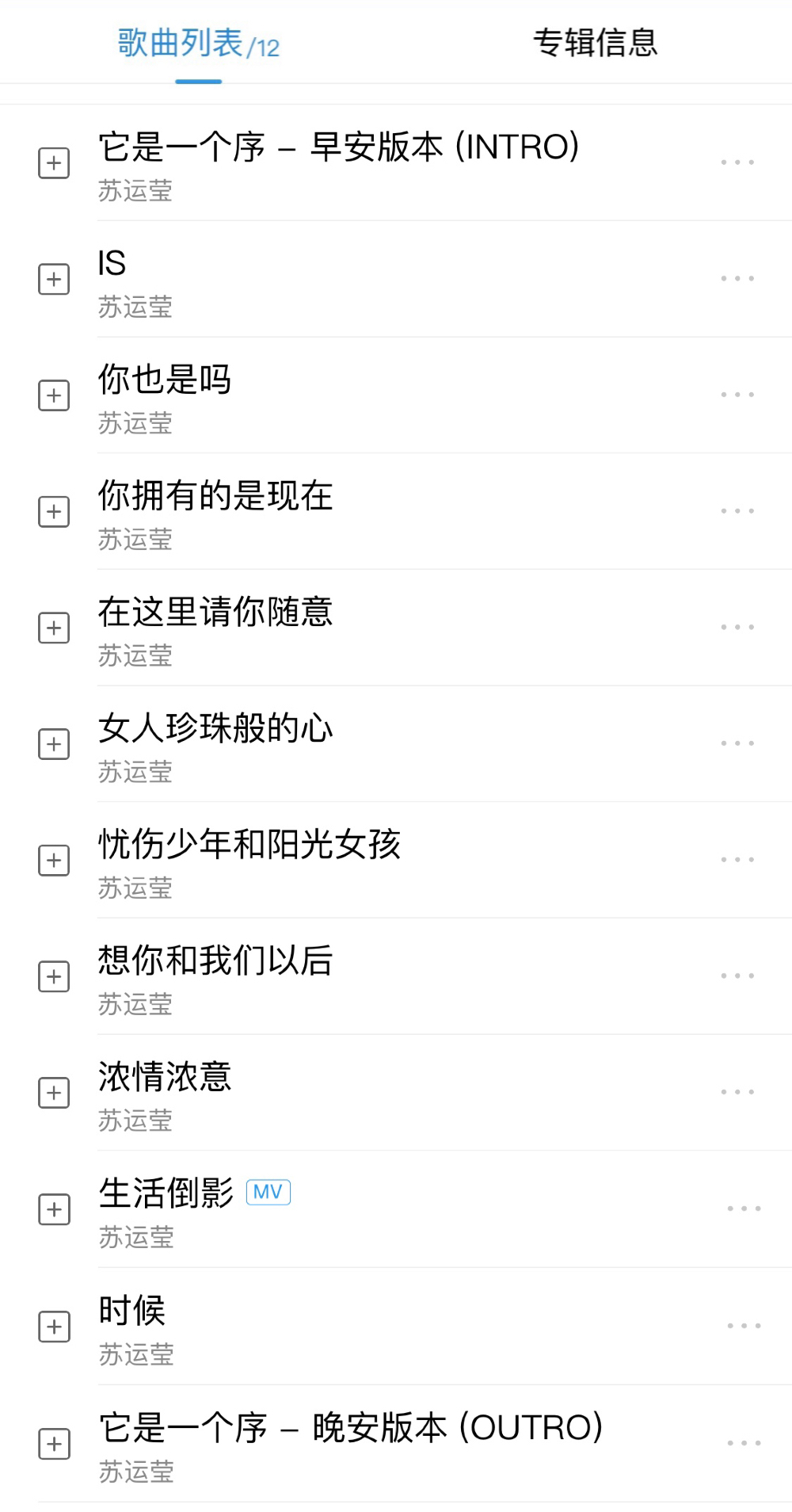Screen dimensions: 792x1512
Task: Click the plus icon beside 生活倒影
Action: [54, 1208]
